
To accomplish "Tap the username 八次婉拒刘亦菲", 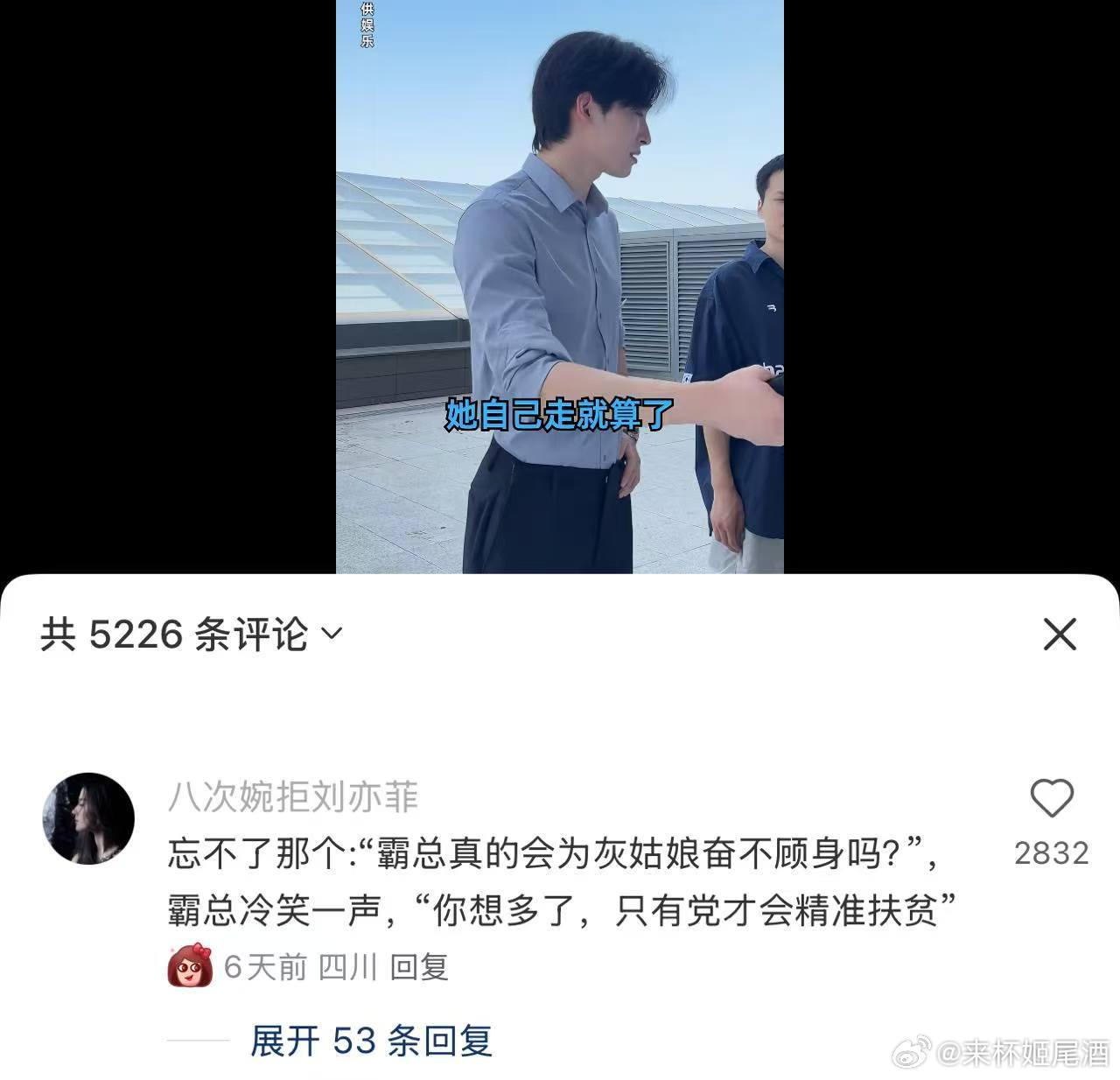I will [293, 796].
